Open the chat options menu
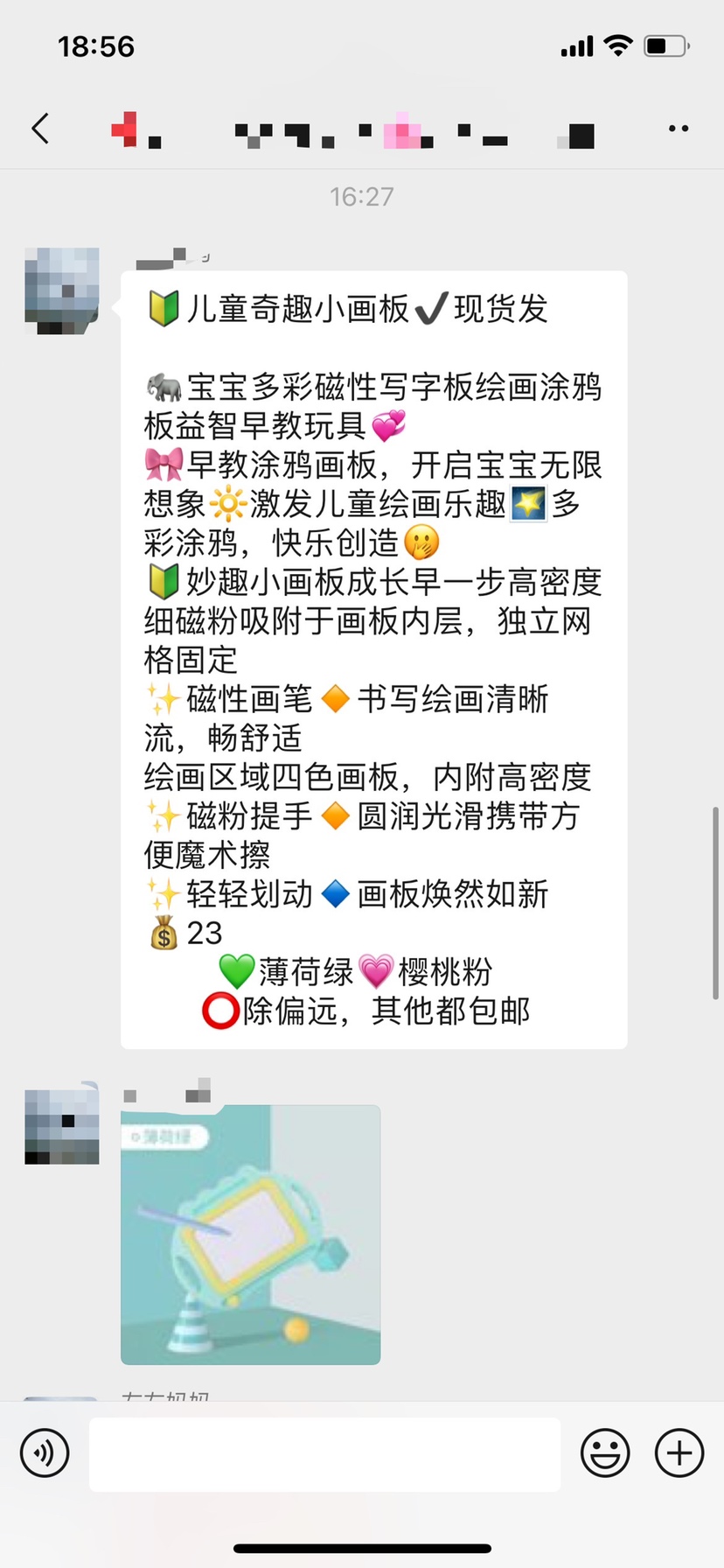Image resolution: width=724 pixels, height=1568 pixels. coord(678,129)
